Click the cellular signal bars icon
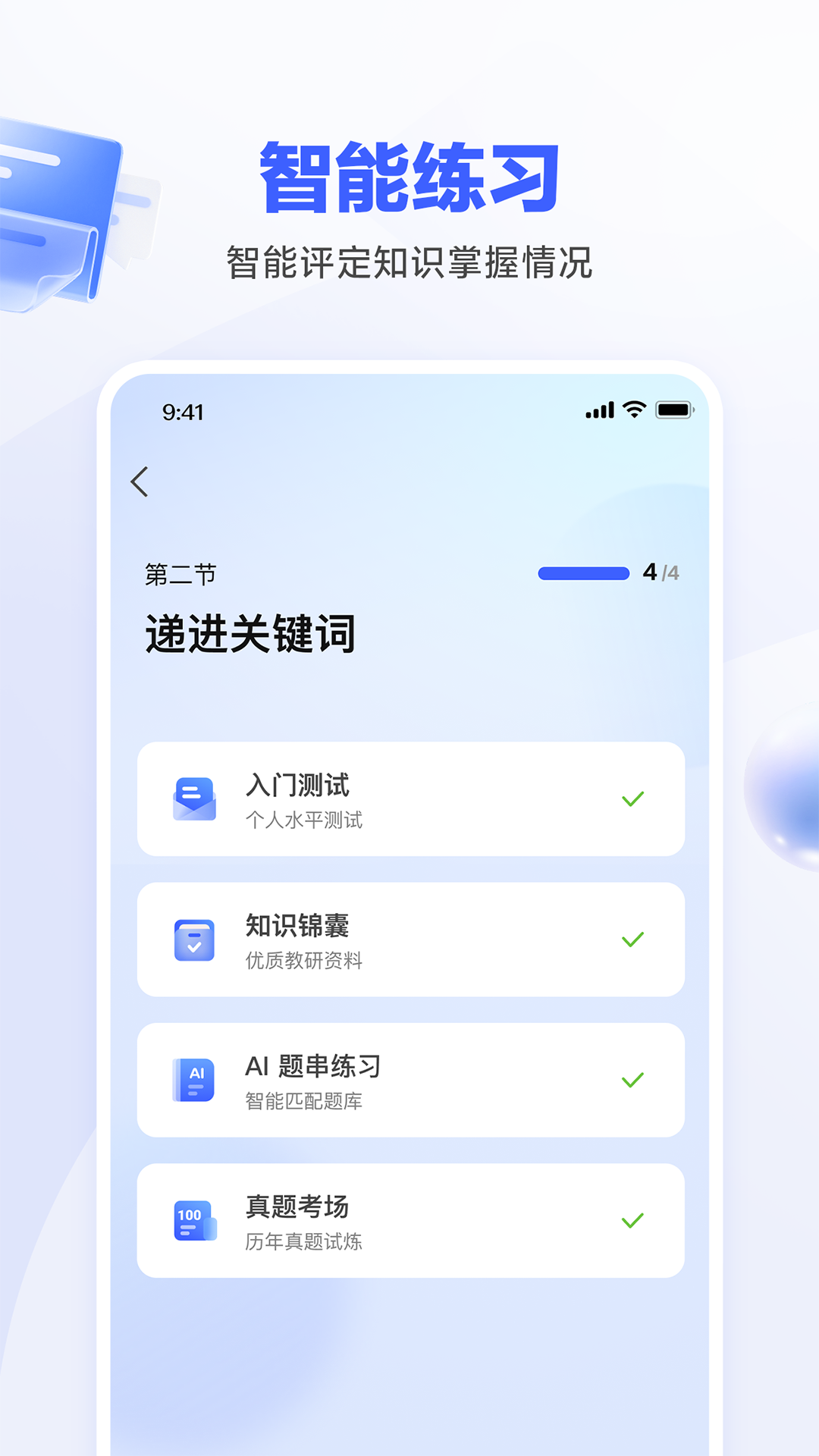Viewport: 819px width, 1456px height. (x=598, y=409)
